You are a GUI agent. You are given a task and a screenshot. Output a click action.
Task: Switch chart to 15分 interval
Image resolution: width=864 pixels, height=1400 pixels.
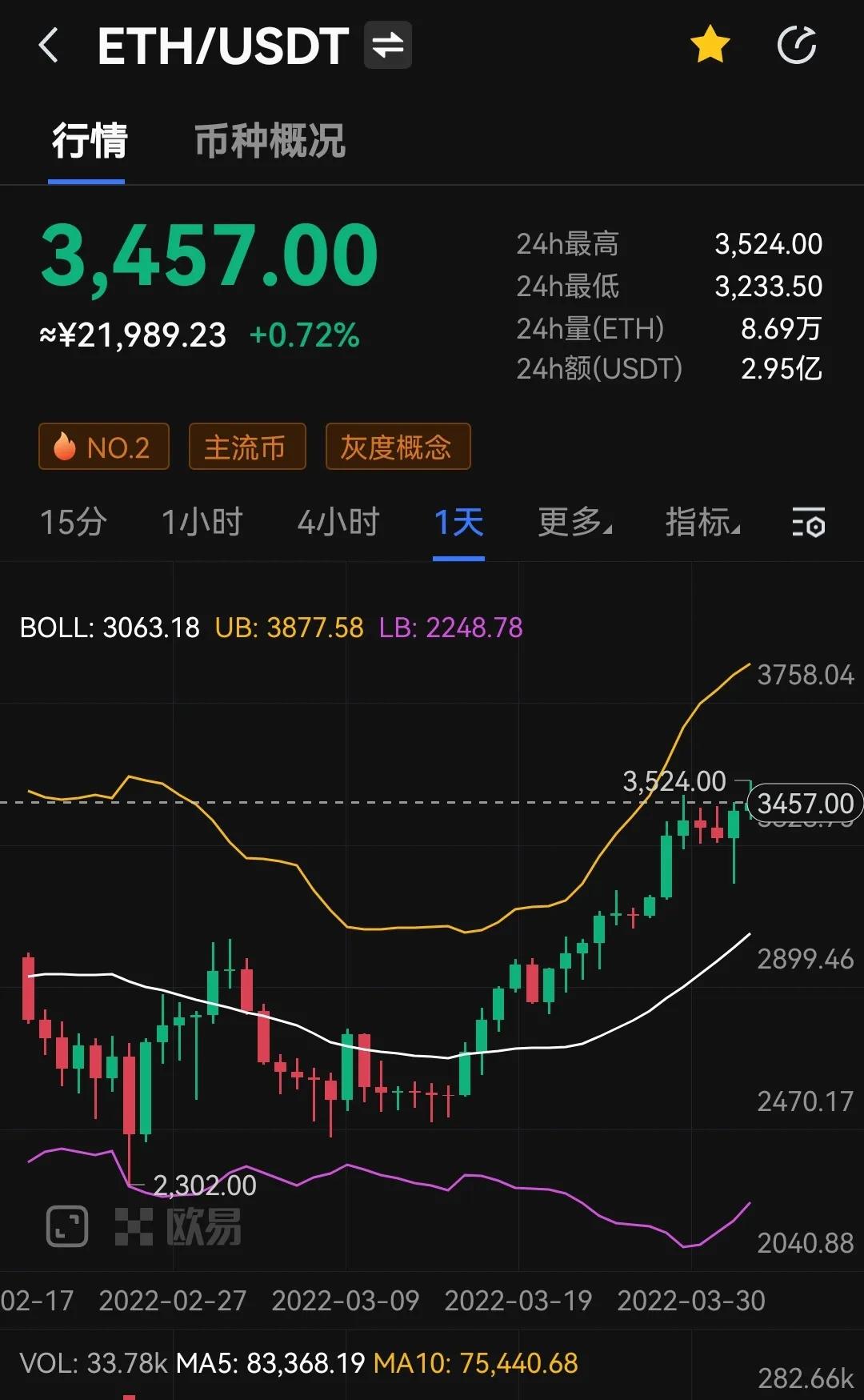click(x=74, y=523)
